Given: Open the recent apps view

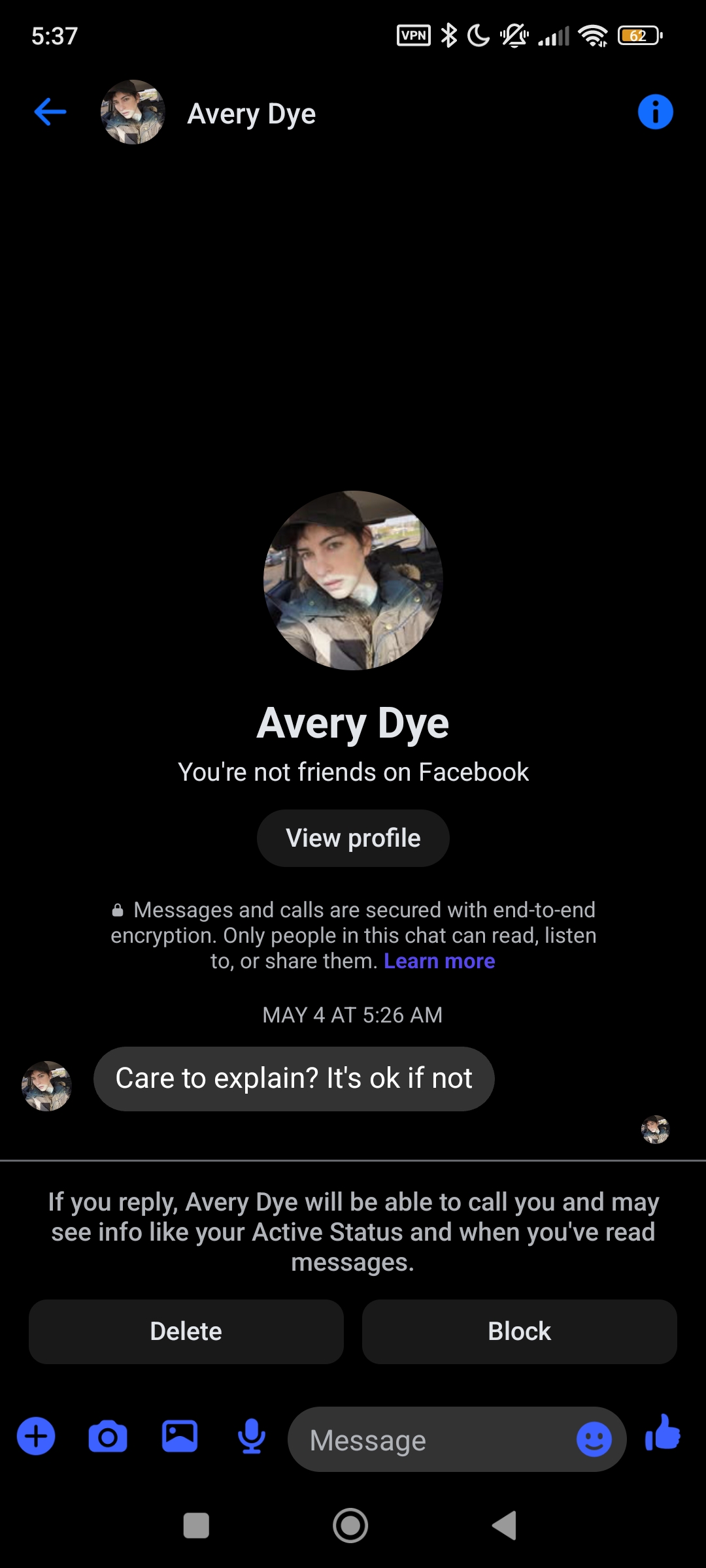Looking at the screenshot, I should click(x=196, y=1526).
